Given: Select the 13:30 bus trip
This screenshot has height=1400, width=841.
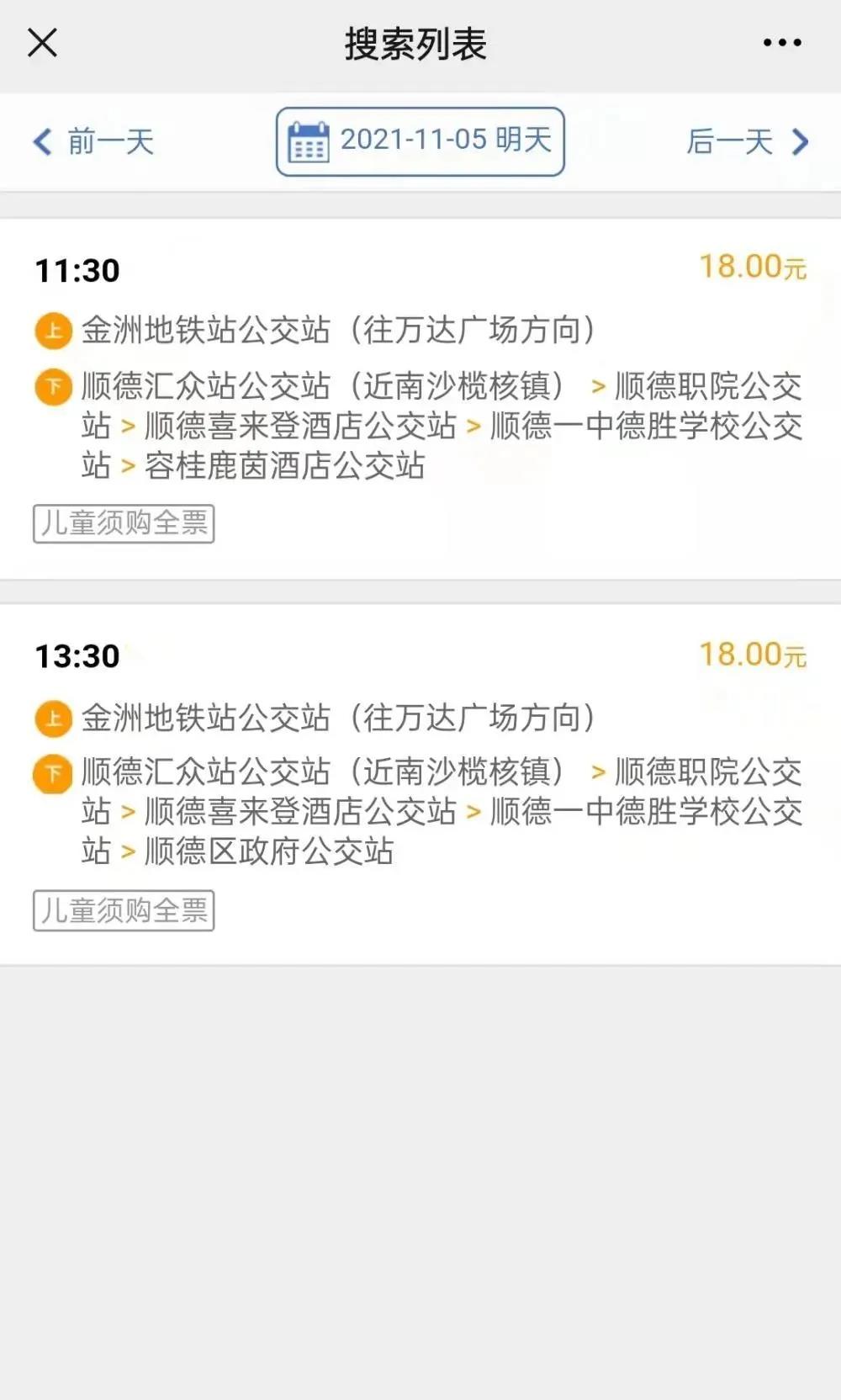Looking at the screenshot, I should pos(420,784).
